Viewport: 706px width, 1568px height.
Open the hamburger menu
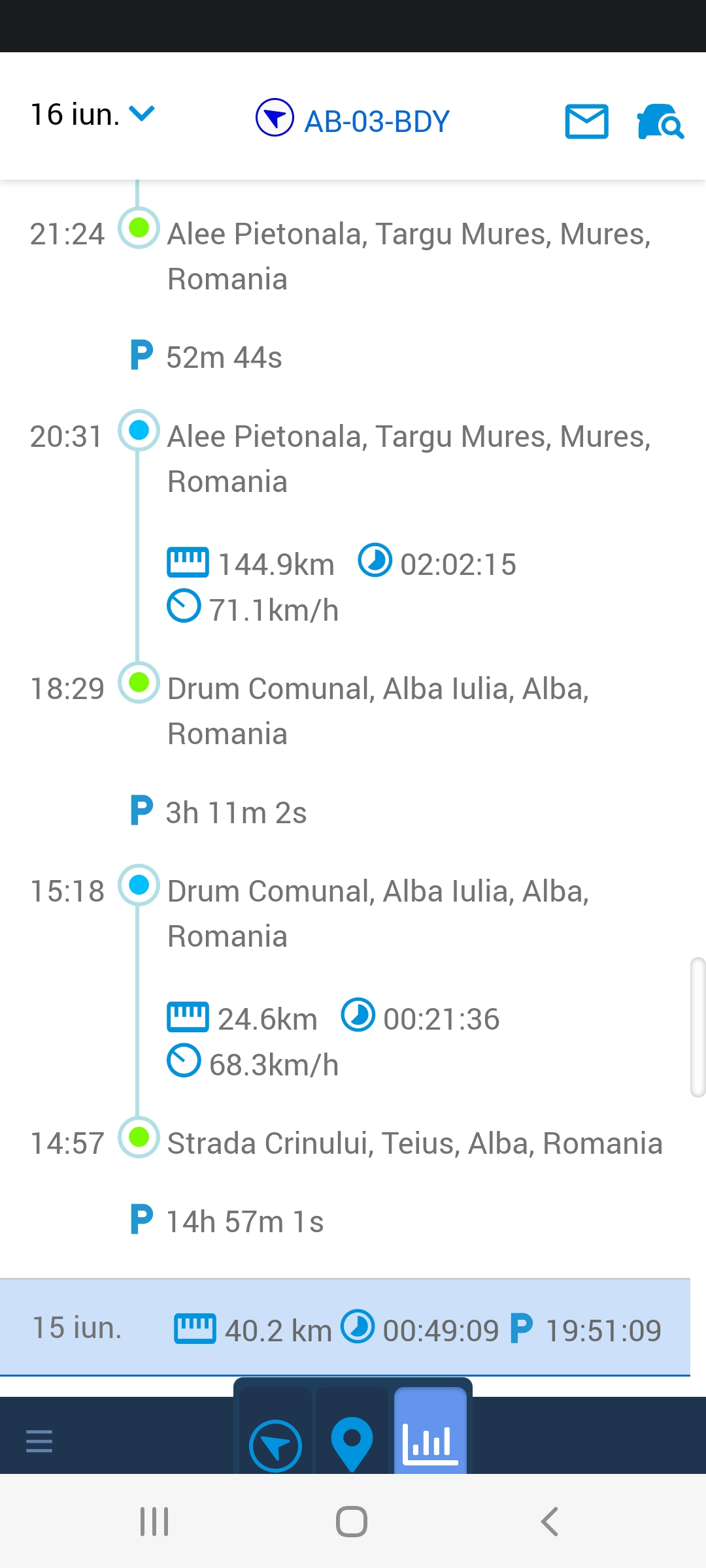coord(39,1441)
